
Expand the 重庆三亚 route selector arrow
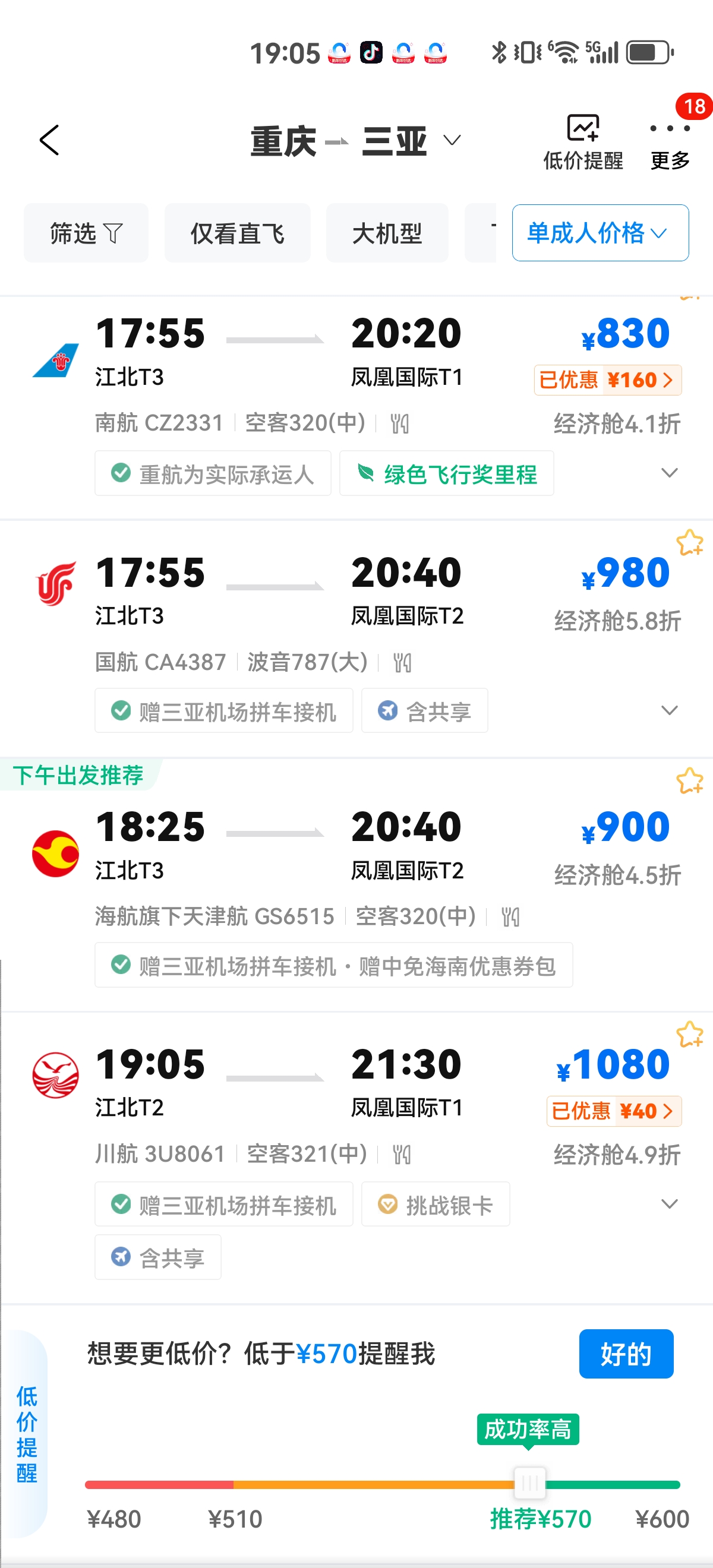[x=452, y=141]
